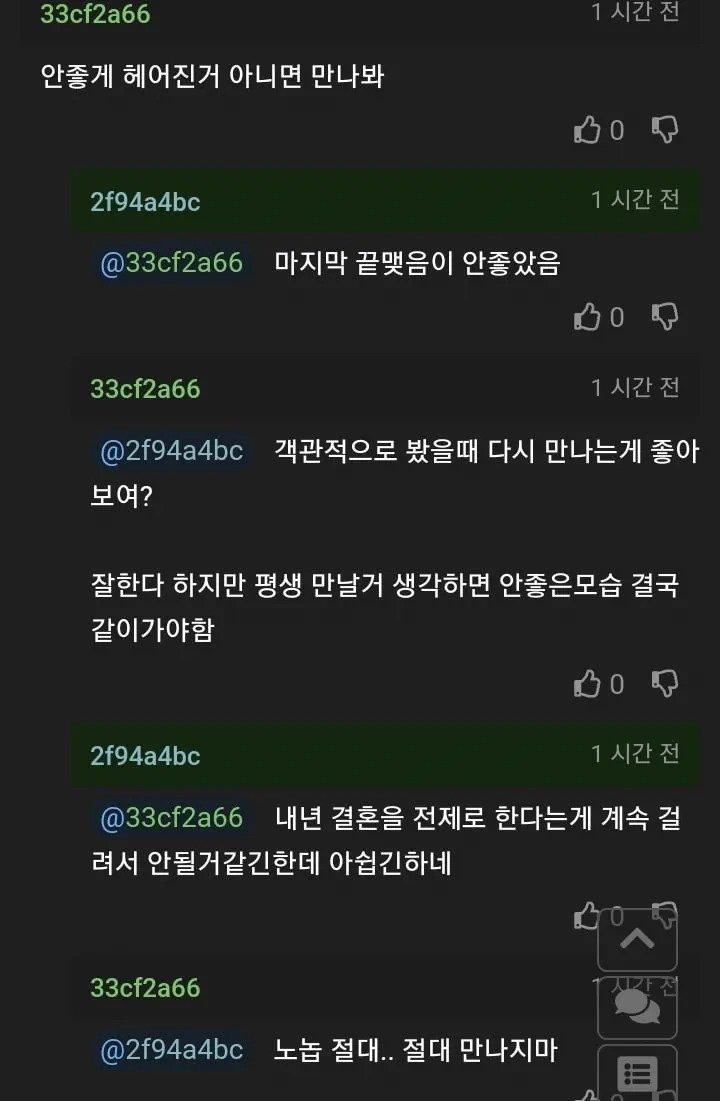Dislike the reply ending '같이가야함'

(665, 684)
